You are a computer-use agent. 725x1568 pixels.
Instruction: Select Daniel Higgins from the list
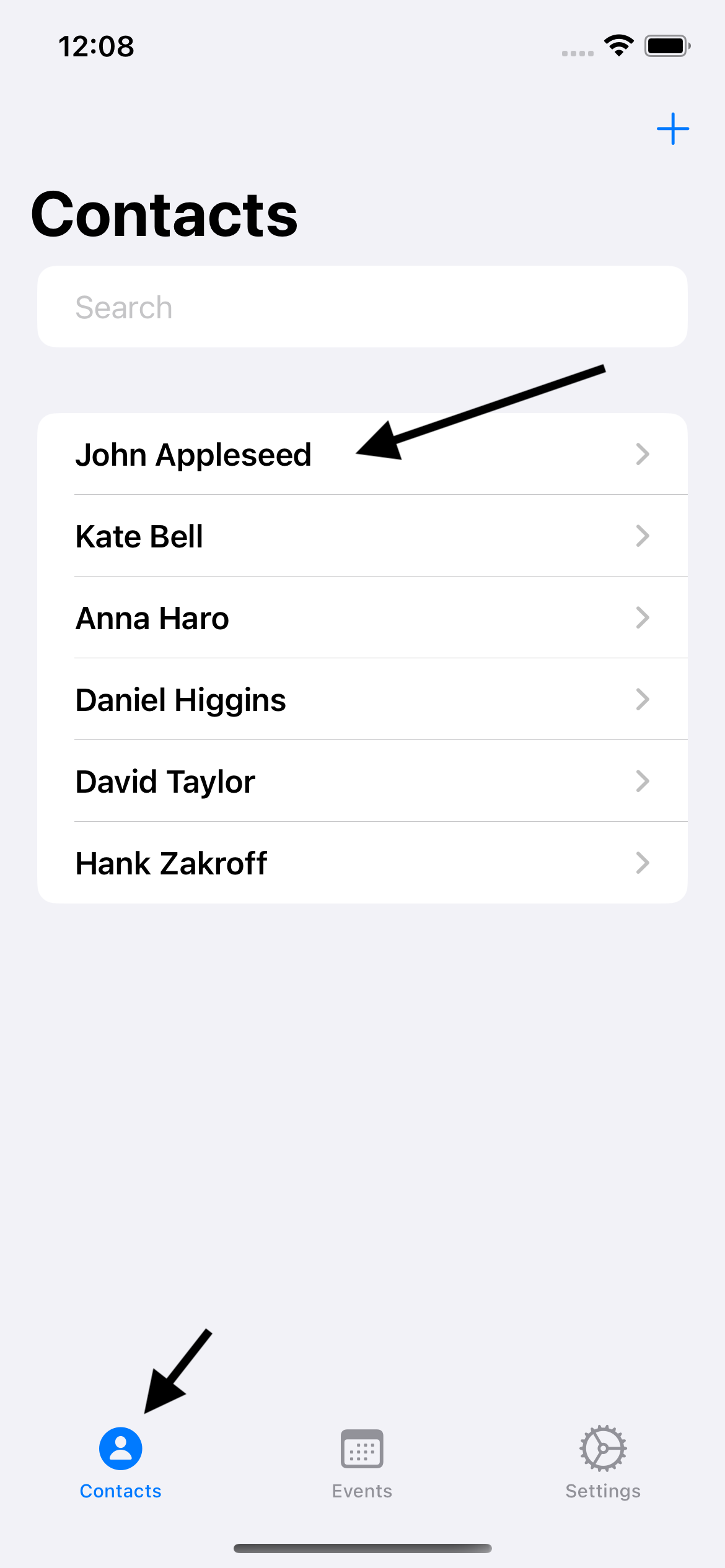point(362,699)
